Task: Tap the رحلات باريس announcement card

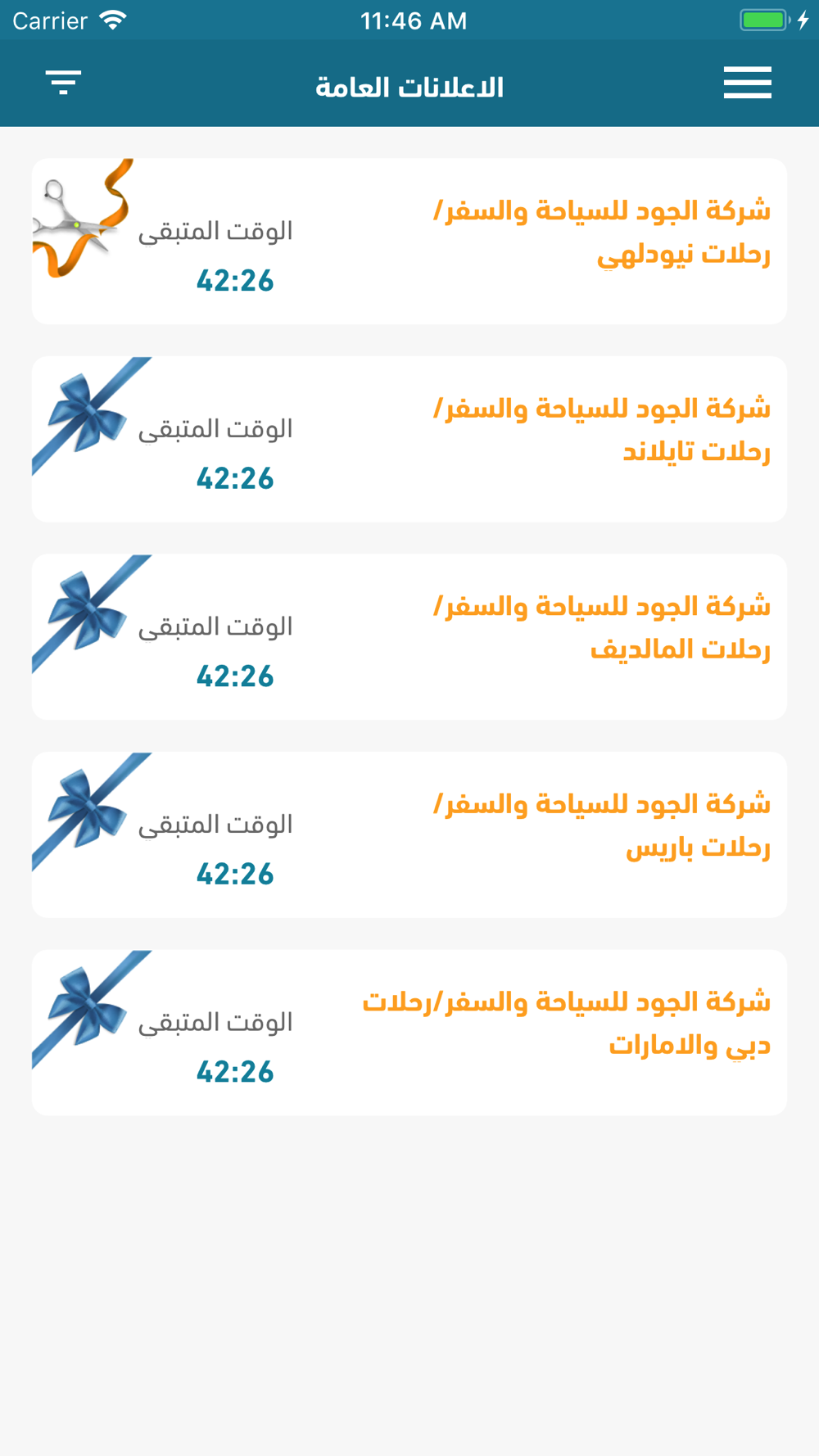Action: (409, 834)
